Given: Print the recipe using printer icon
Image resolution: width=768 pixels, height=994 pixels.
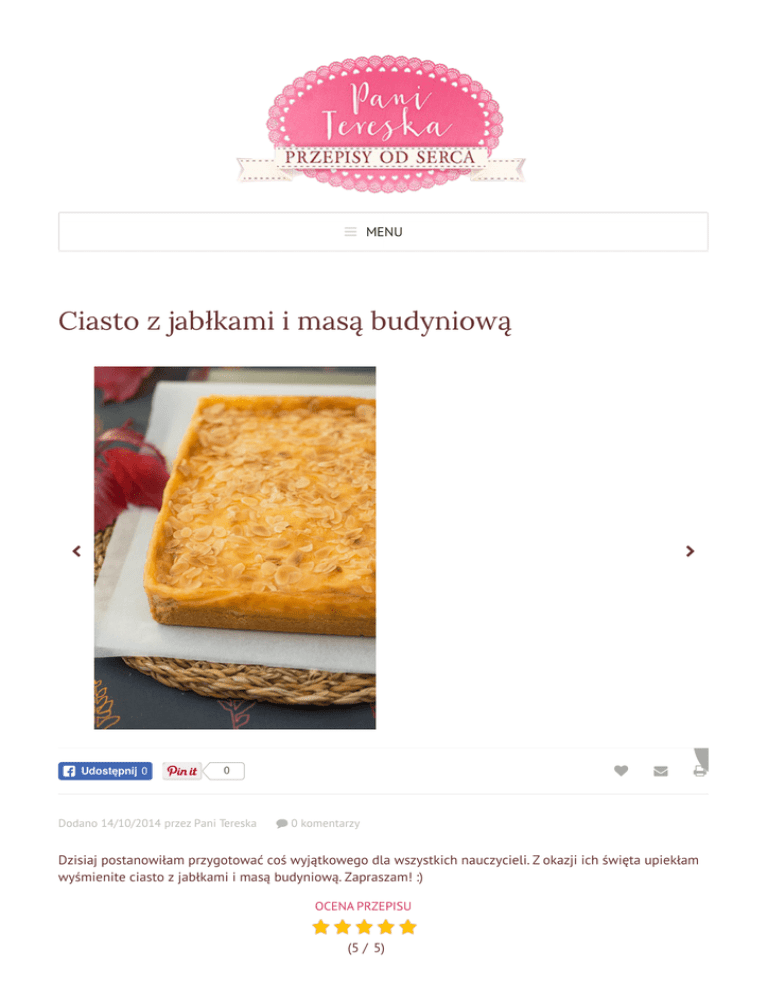Looking at the screenshot, I should (700, 771).
